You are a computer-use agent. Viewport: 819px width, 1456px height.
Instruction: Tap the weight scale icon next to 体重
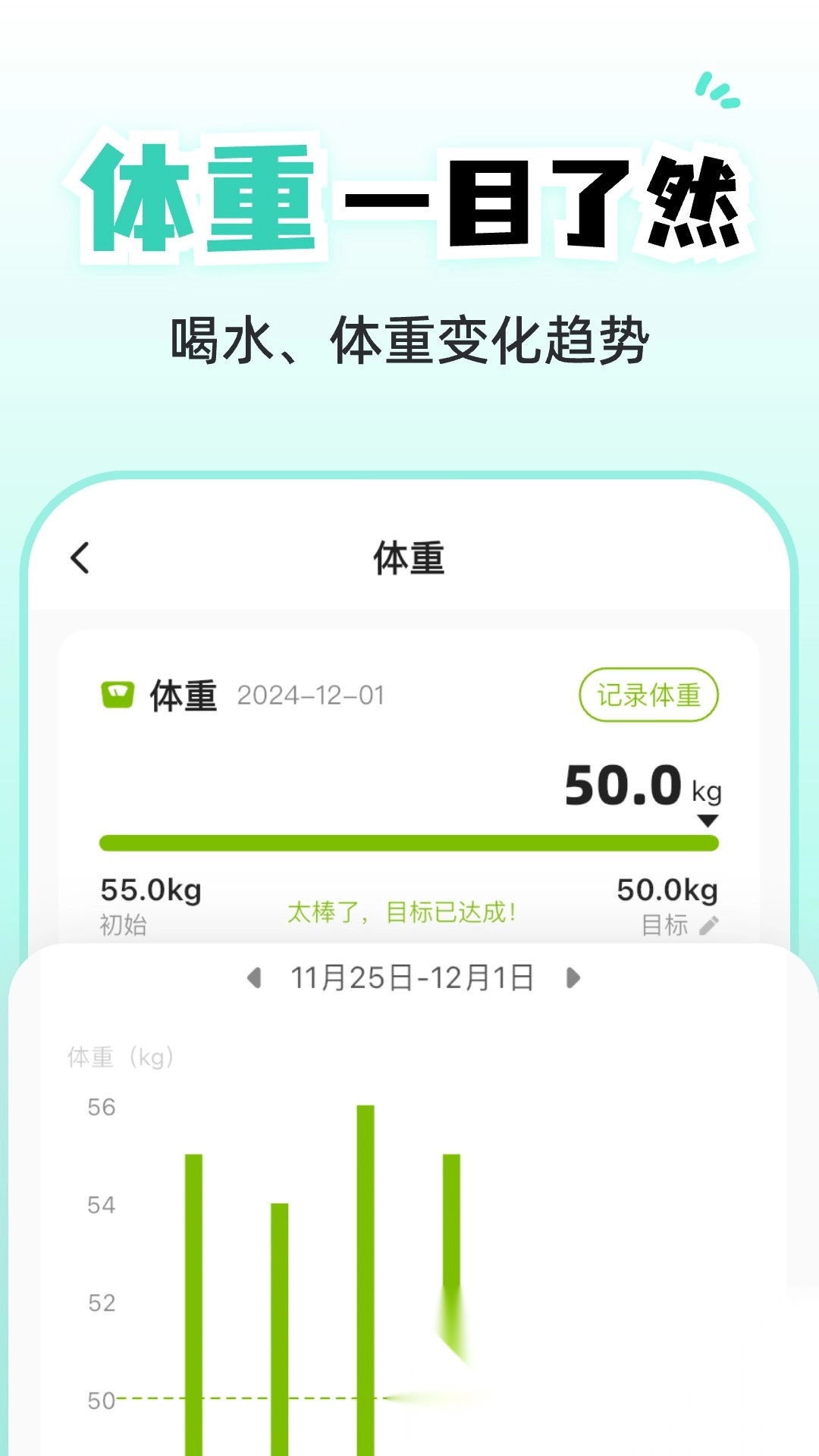[x=115, y=695]
